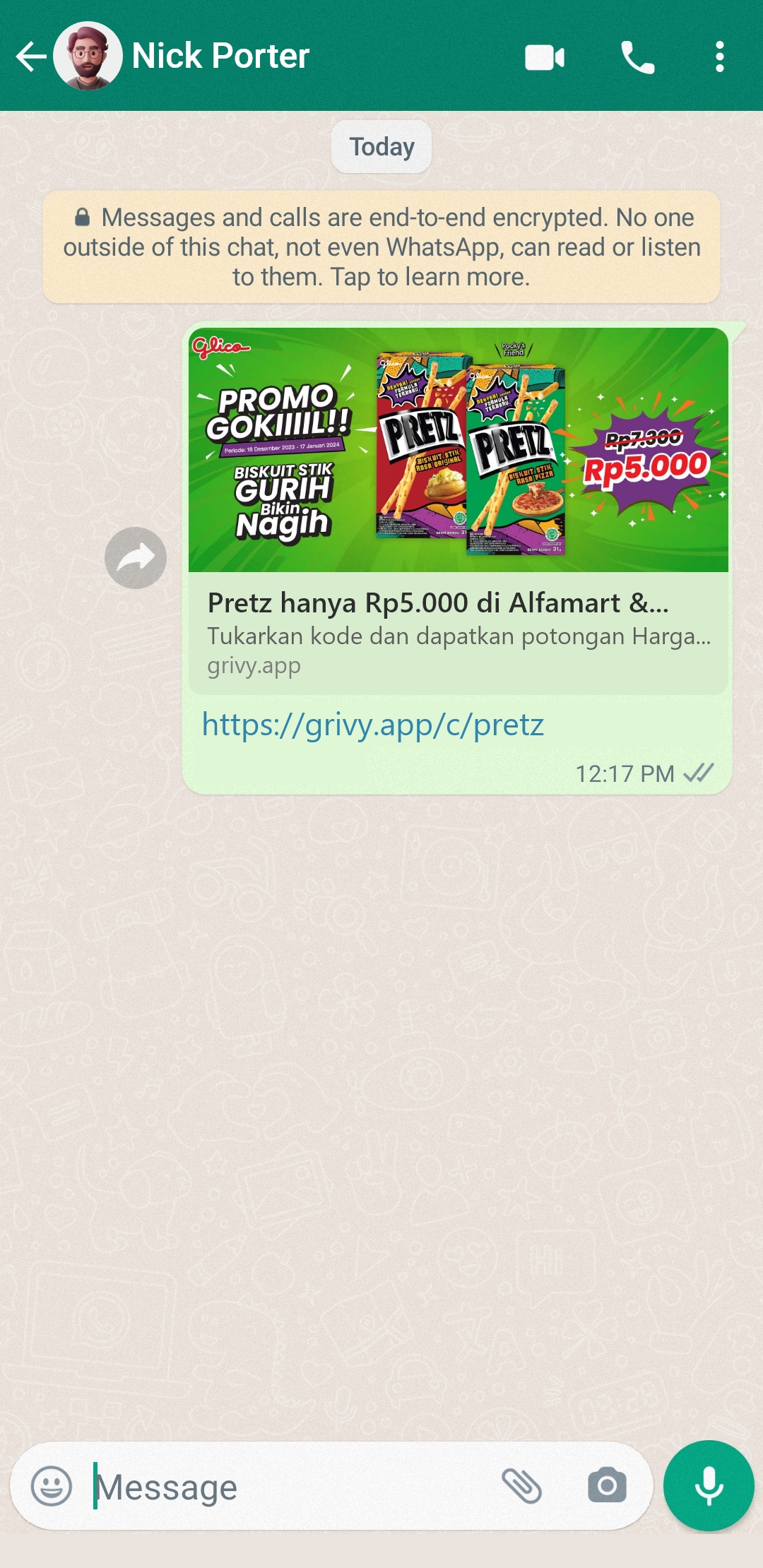Image resolution: width=763 pixels, height=1568 pixels.
Task: Tap the microphone voice message button
Action: point(709,1486)
